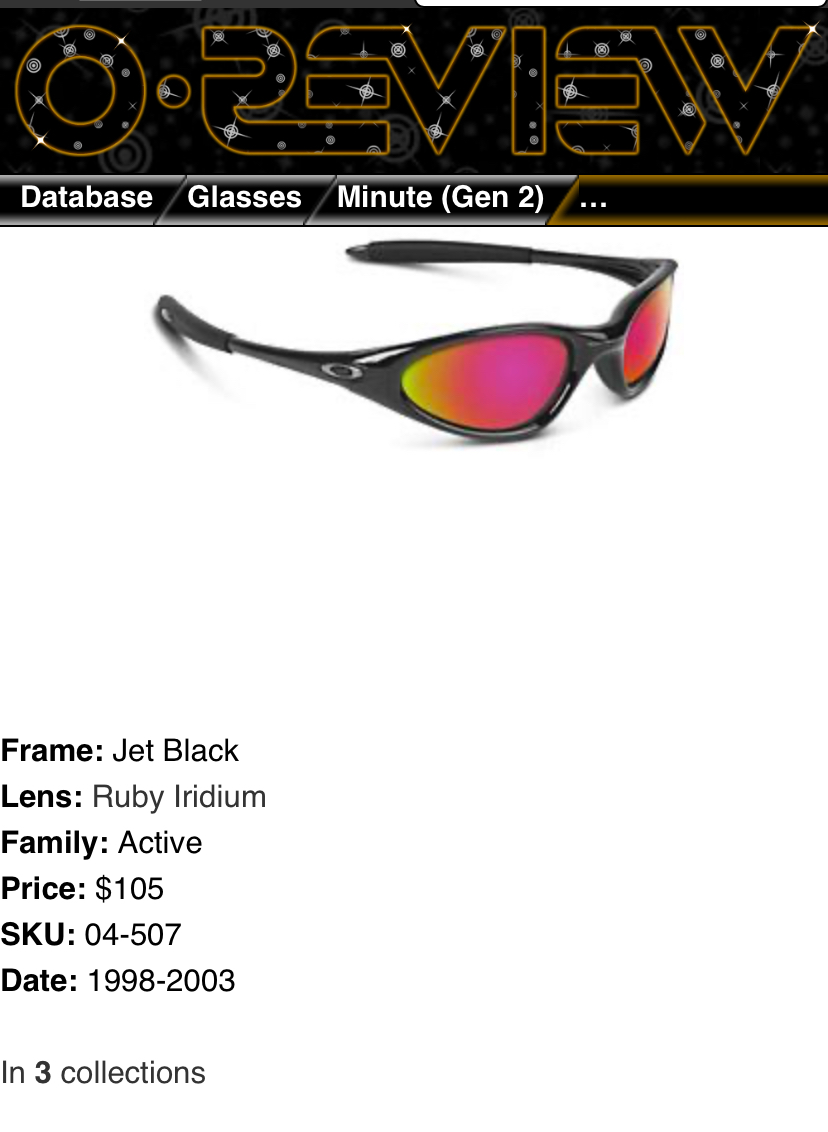
Task: Open the Minute (Gen 2) breadcrumb
Action: coord(440,198)
